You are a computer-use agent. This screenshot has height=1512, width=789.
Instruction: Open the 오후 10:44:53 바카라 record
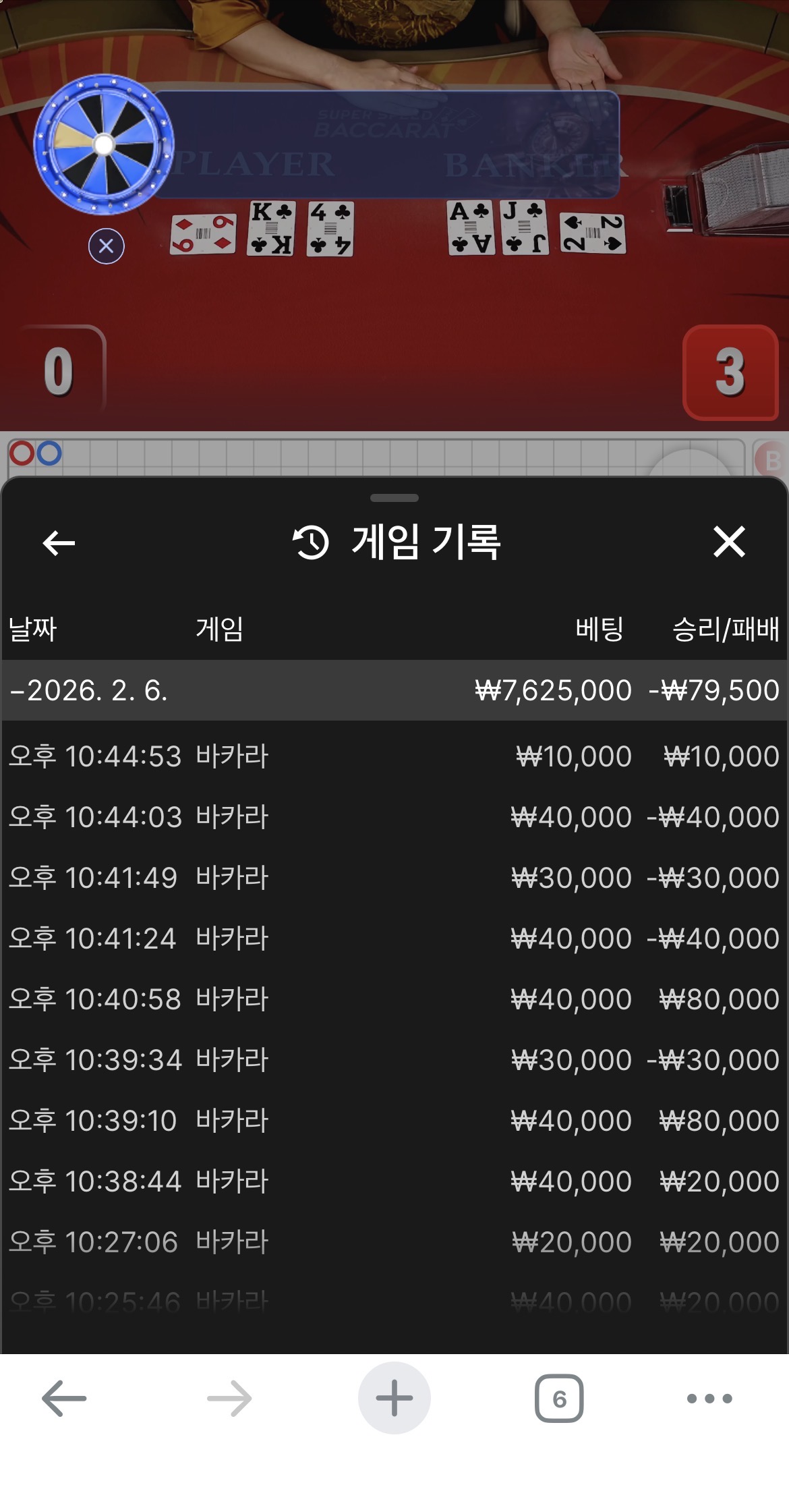click(394, 756)
